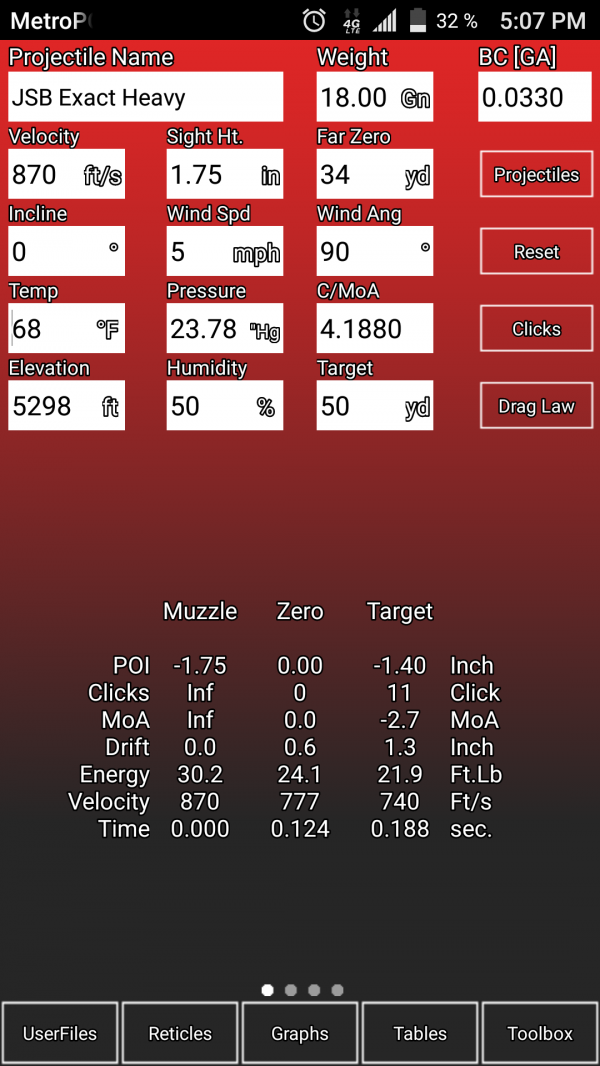Edit the Target distance field
The image size is (600, 1066).
point(374,406)
